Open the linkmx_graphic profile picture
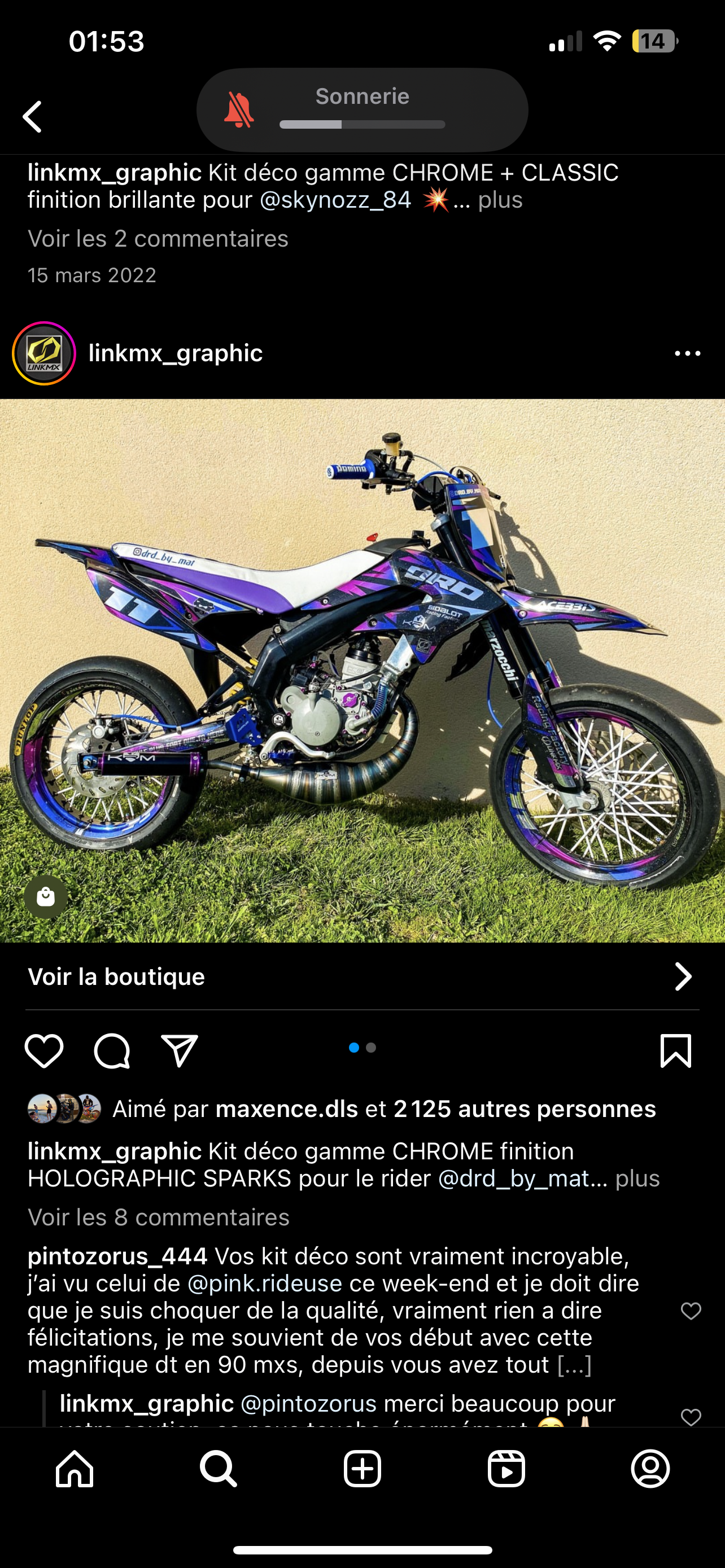Image resolution: width=725 pixels, height=1568 pixels. point(44,353)
